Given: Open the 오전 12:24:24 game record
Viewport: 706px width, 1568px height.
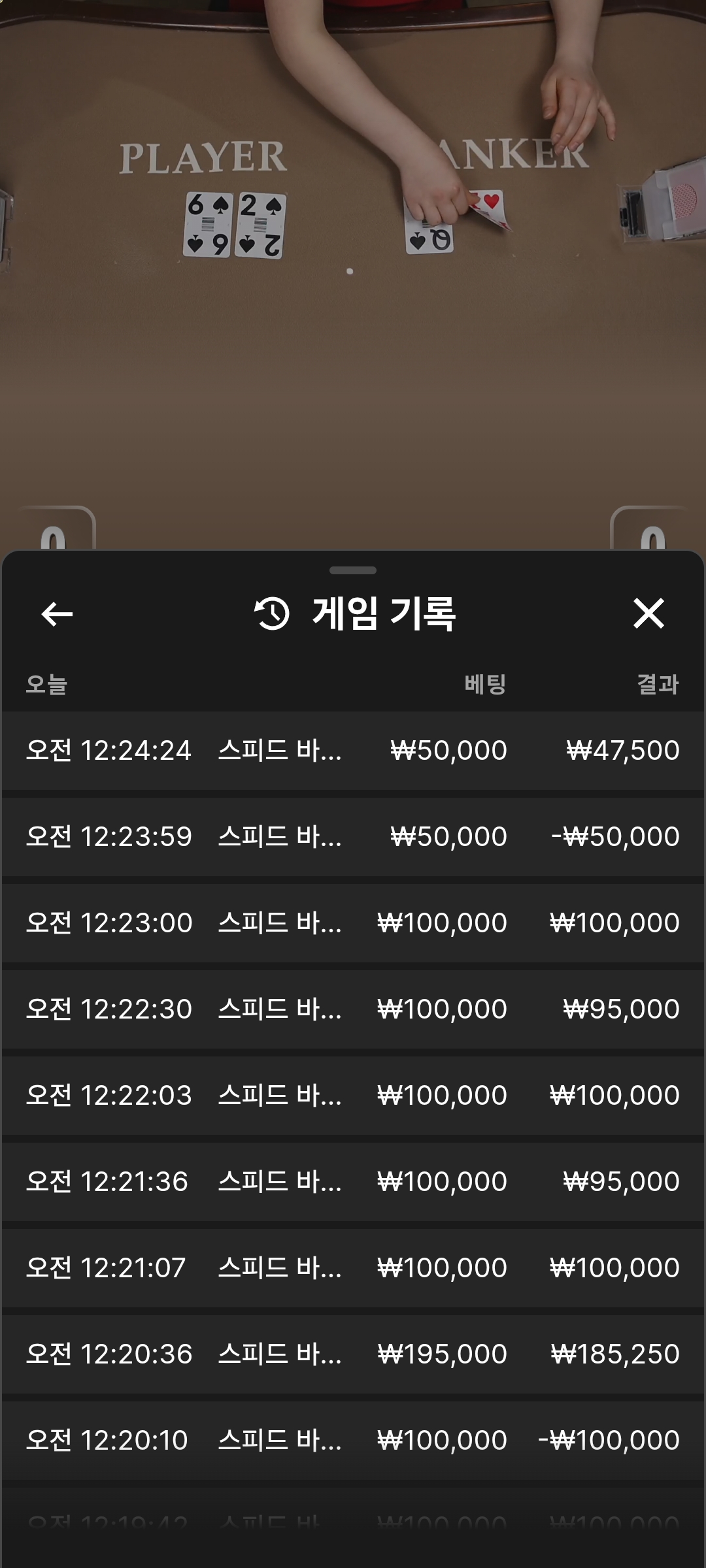Looking at the screenshot, I should (x=353, y=750).
